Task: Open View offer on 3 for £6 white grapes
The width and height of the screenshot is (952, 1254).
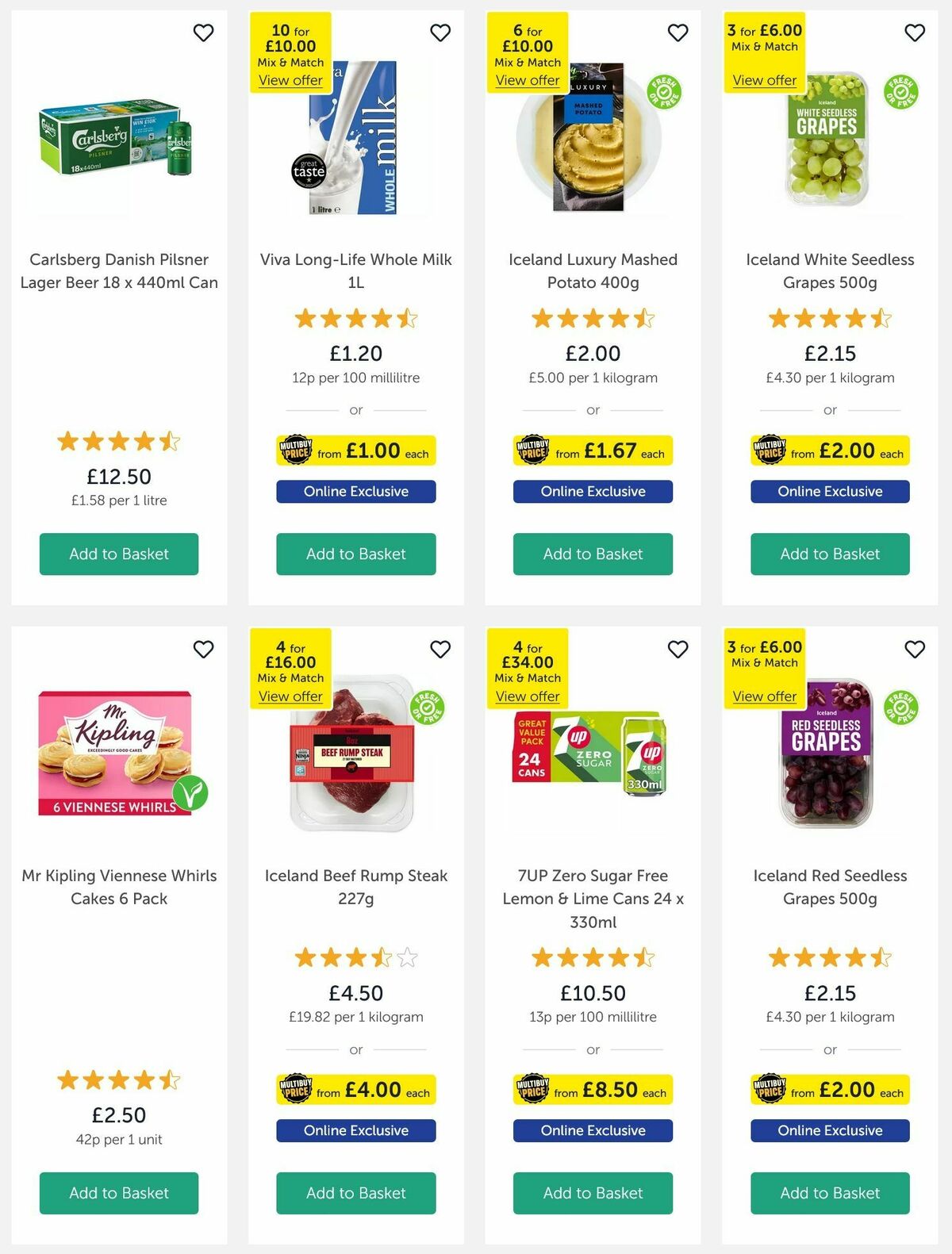Action: (764, 80)
